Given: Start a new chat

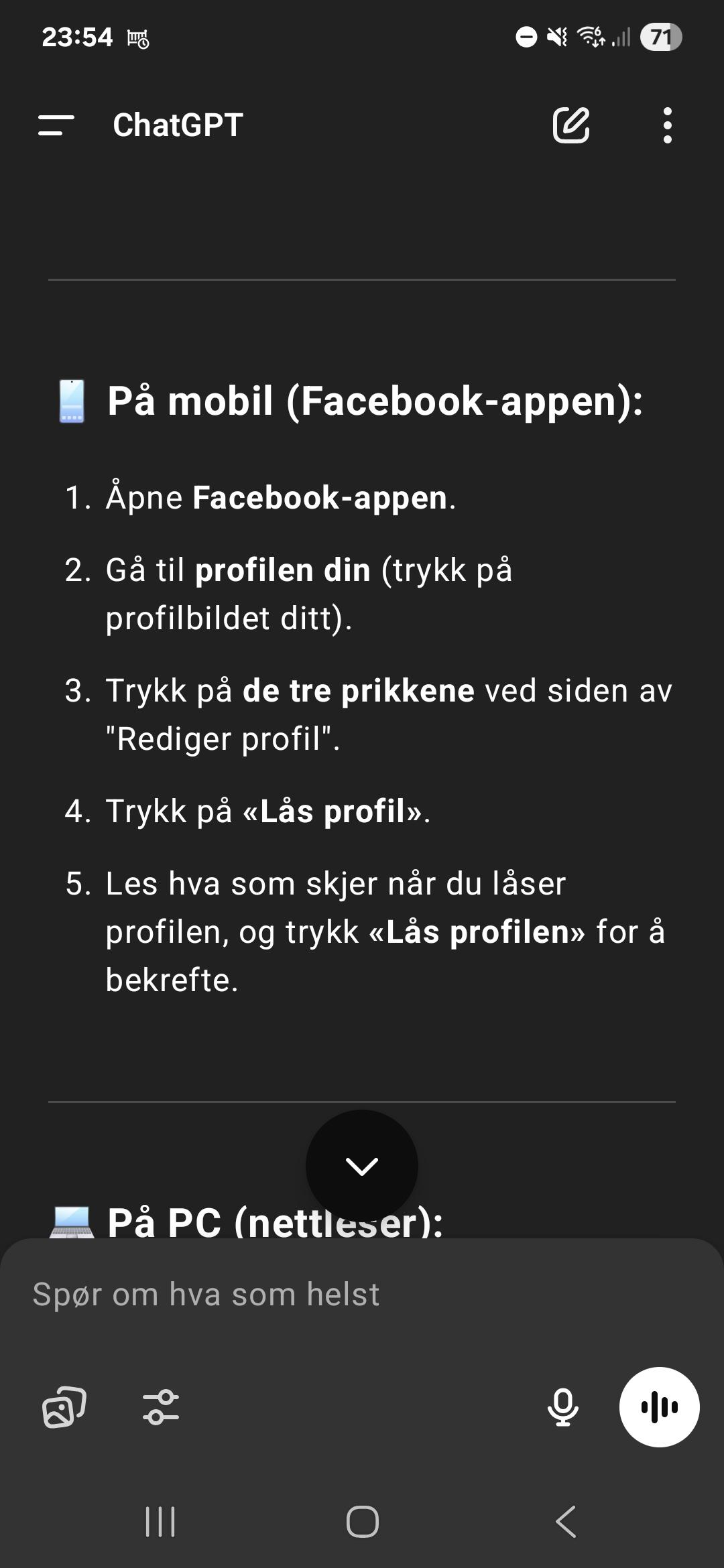Looking at the screenshot, I should click(571, 125).
